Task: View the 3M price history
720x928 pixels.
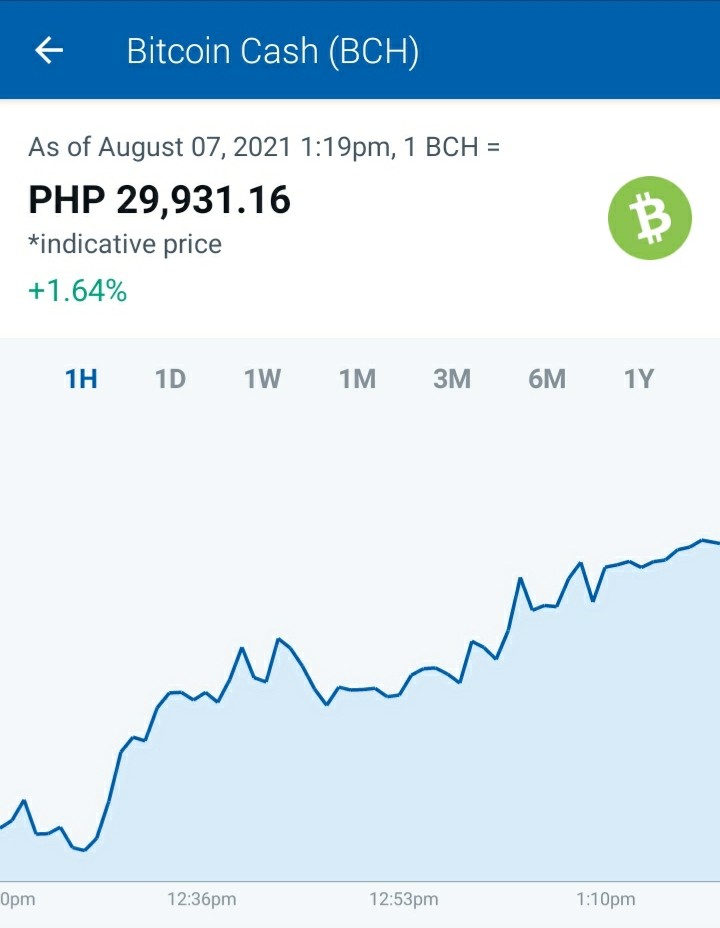Action: 452,379
